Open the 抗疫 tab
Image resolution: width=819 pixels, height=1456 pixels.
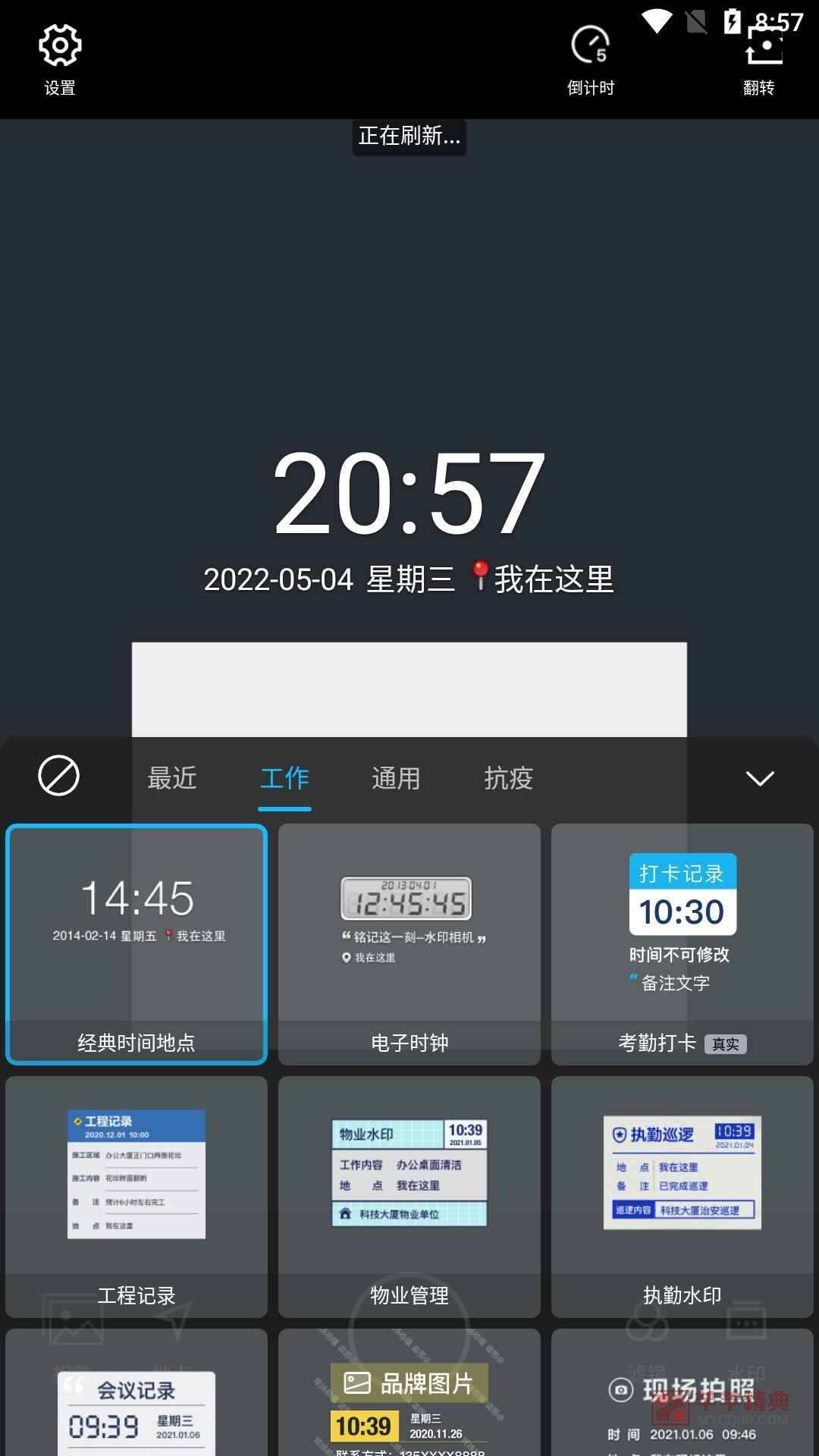509,778
